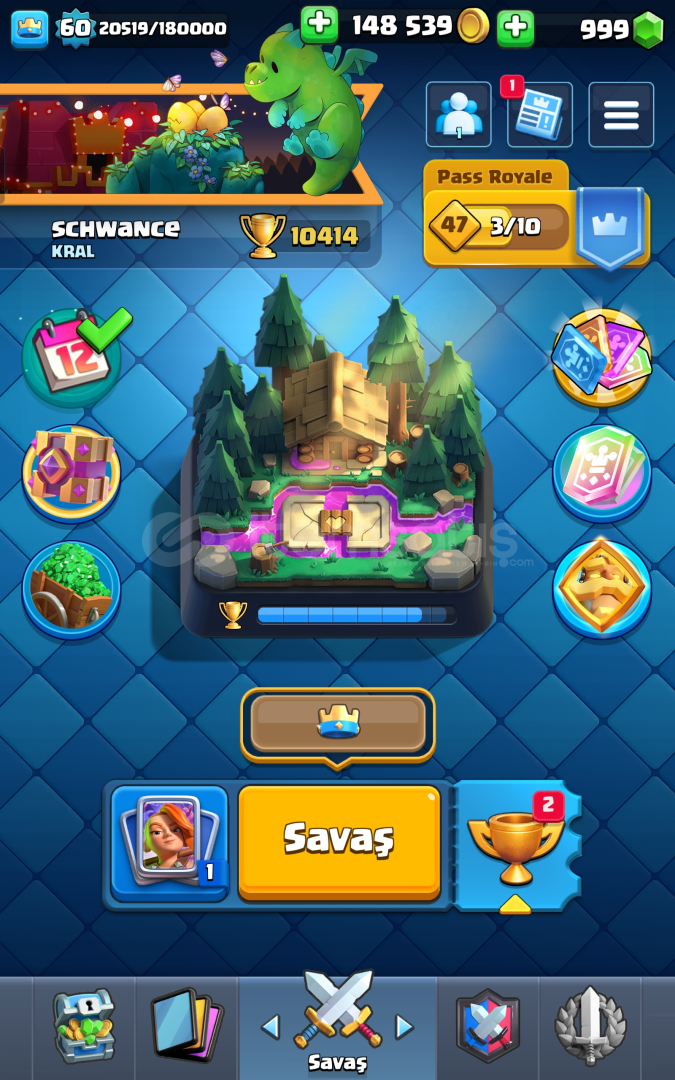Switch to the cards collection tab
The image size is (675, 1080).
point(187,1025)
